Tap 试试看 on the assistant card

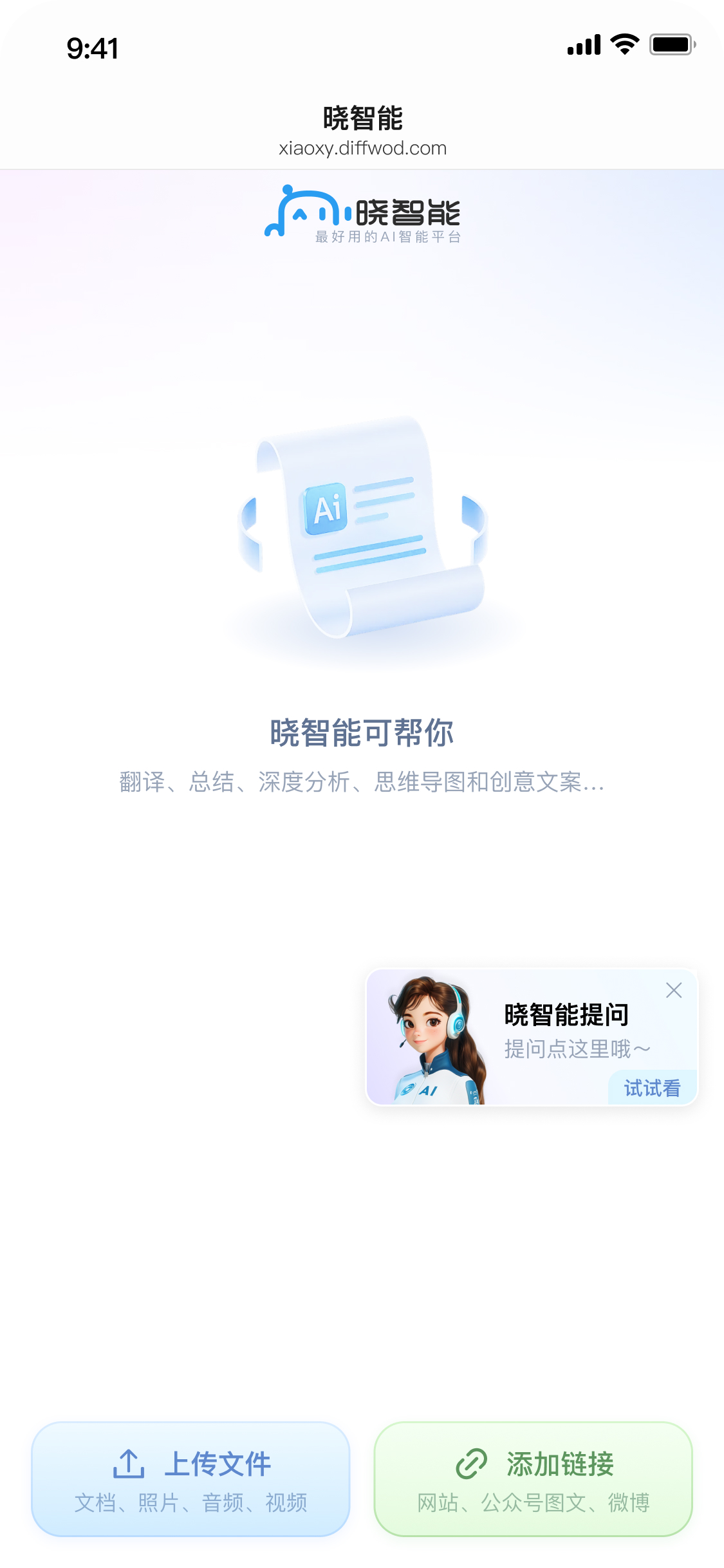pyautogui.click(x=652, y=1088)
